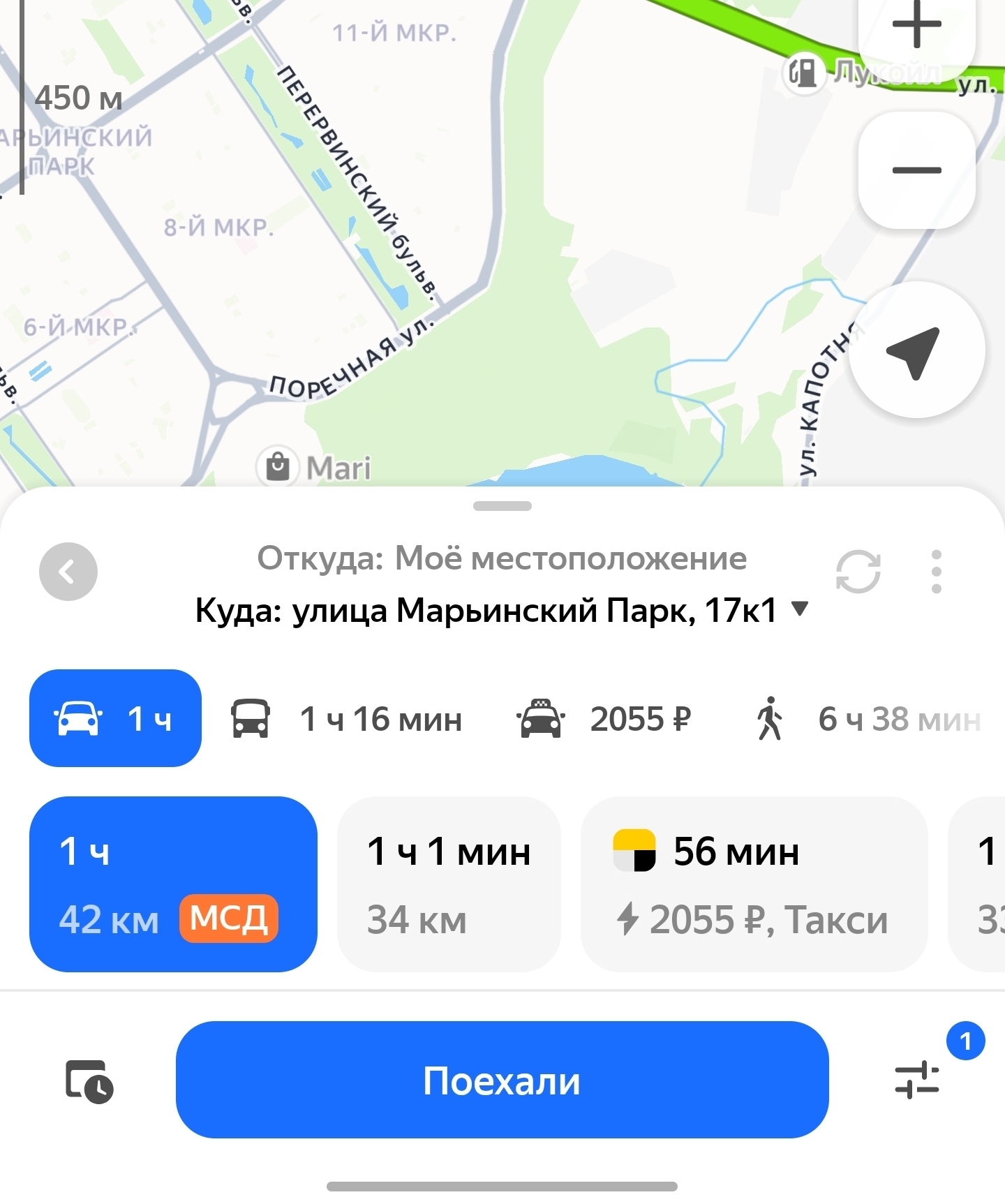
Task: Open the Лукойл gas station on the map
Action: point(805,73)
